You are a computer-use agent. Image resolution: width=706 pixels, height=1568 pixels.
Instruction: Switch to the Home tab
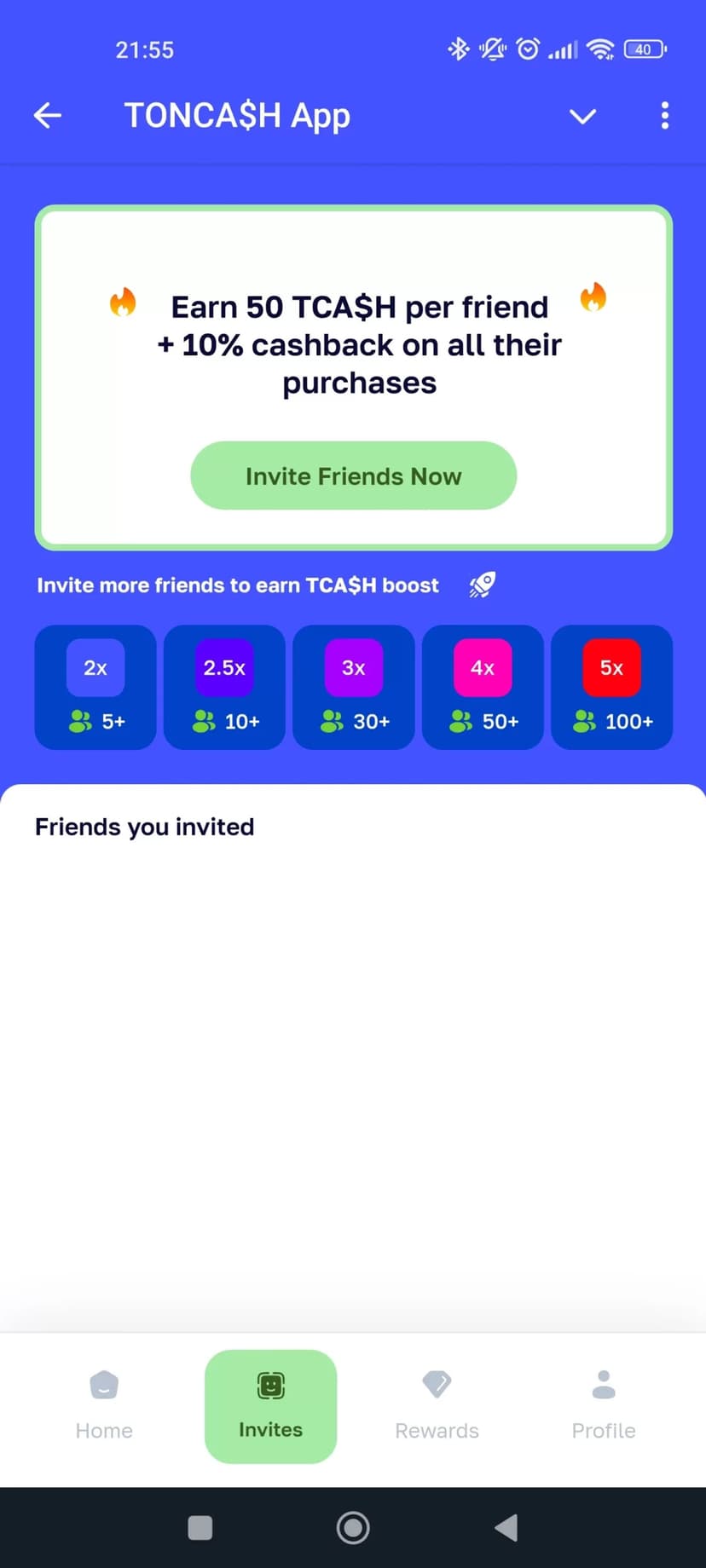pyautogui.click(x=104, y=1405)
